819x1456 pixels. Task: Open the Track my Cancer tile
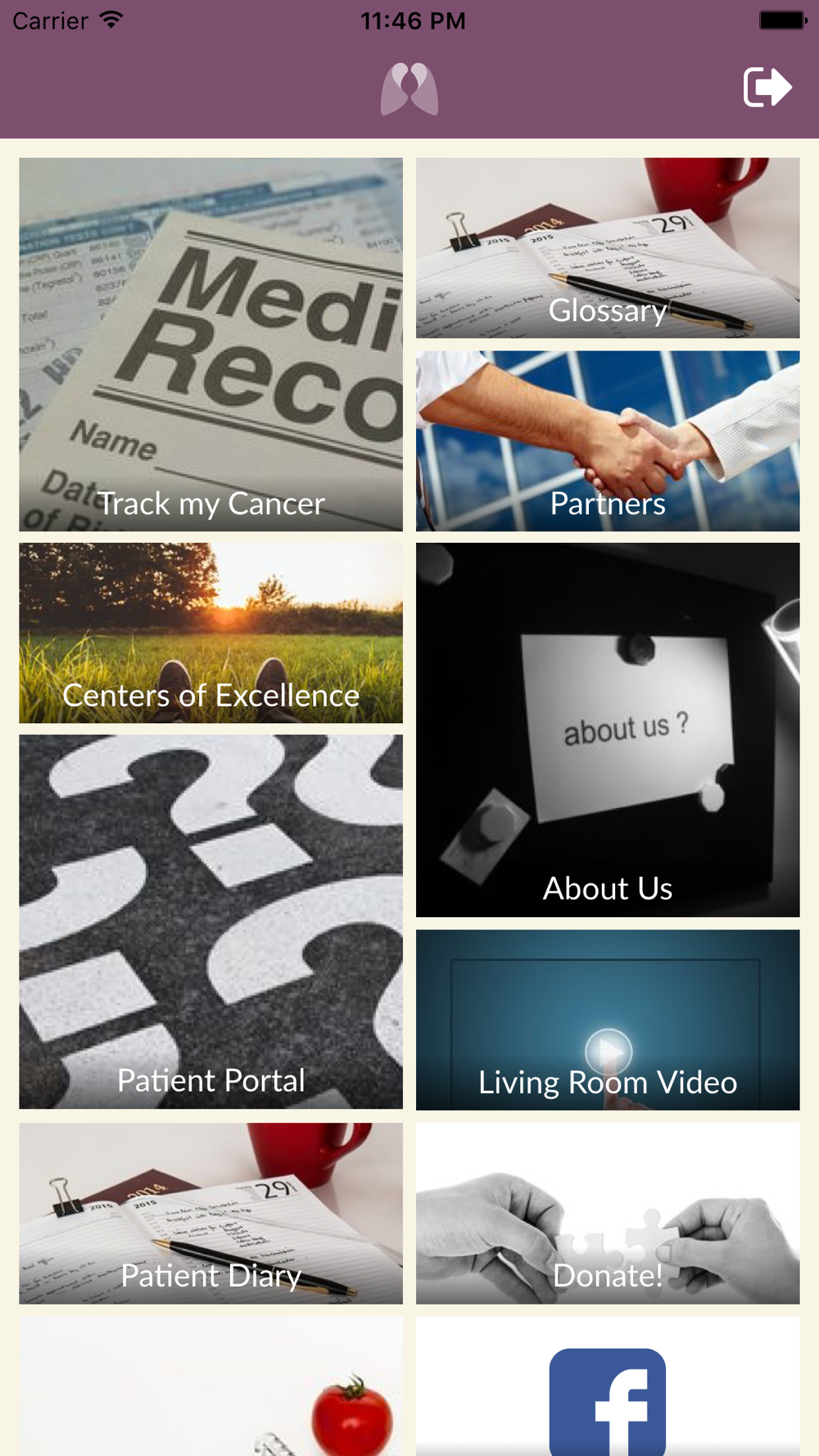210,344
